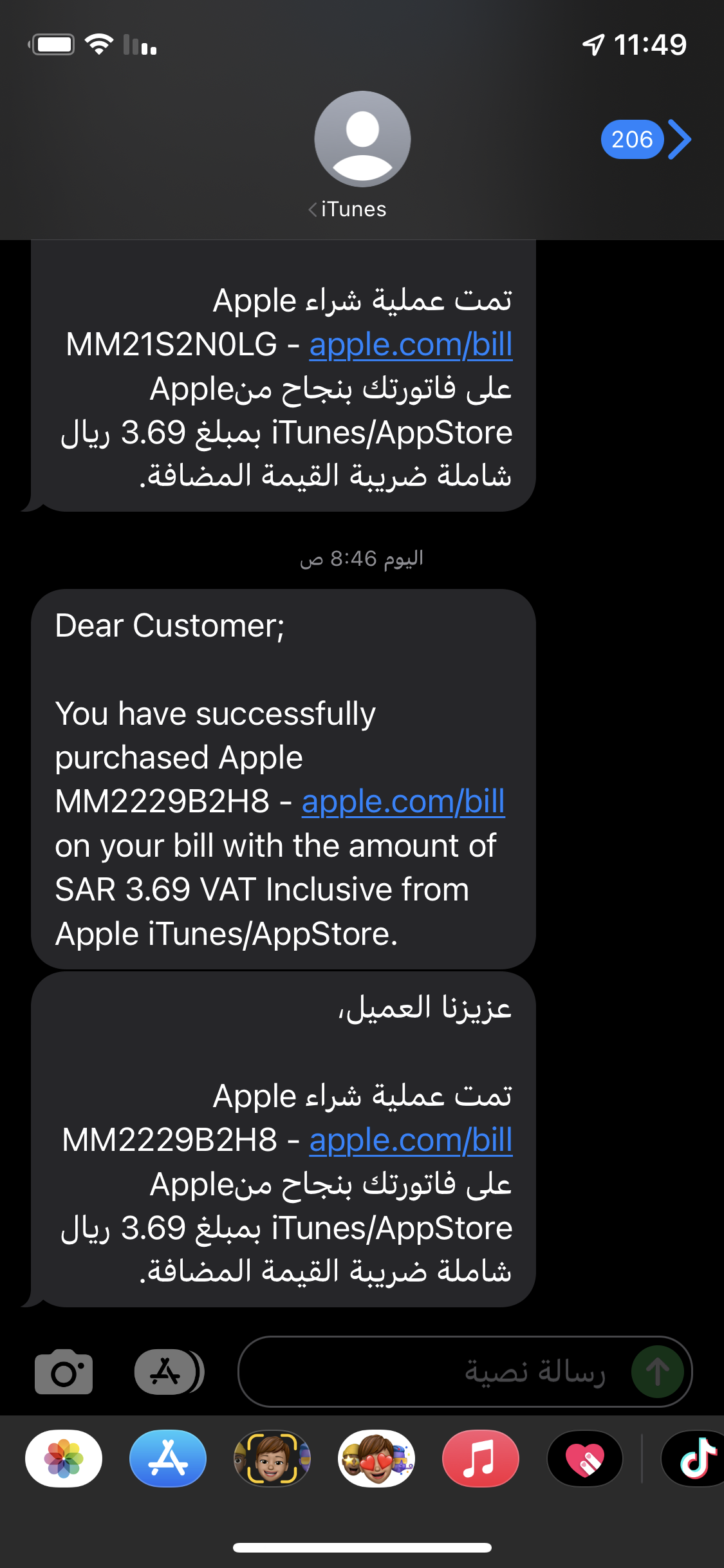Open apple.com/bill link next to MM21S2N0LG

pyautogui.click(x=411, y=345)
